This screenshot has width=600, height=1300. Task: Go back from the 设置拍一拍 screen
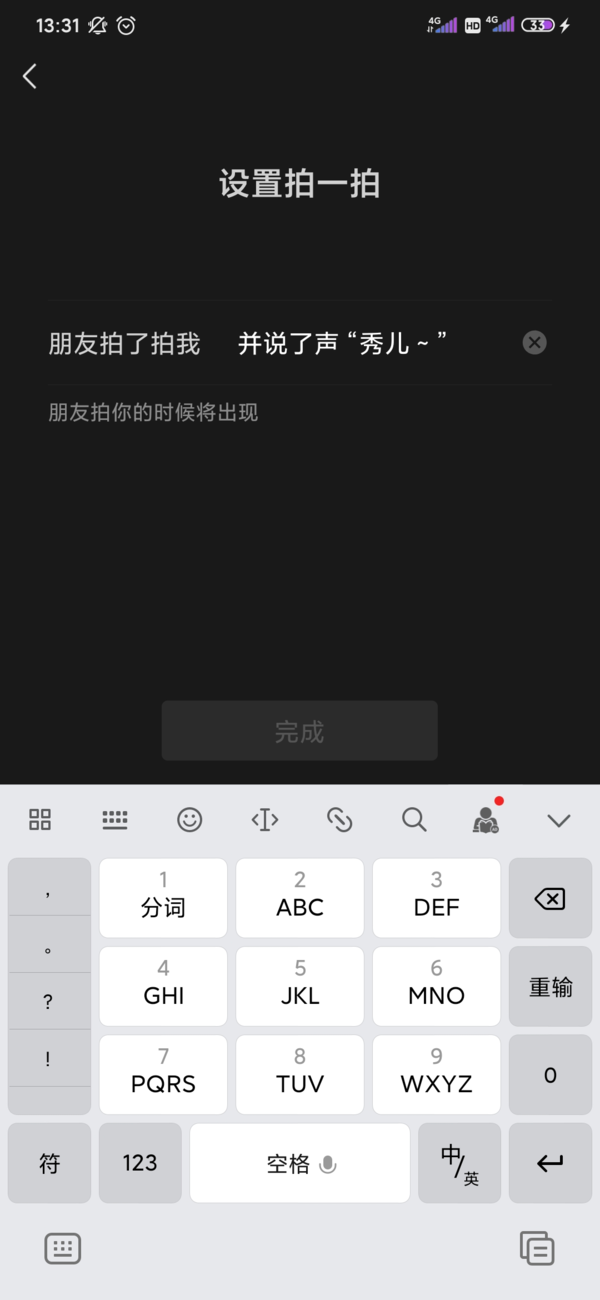(x=30, y=76)
